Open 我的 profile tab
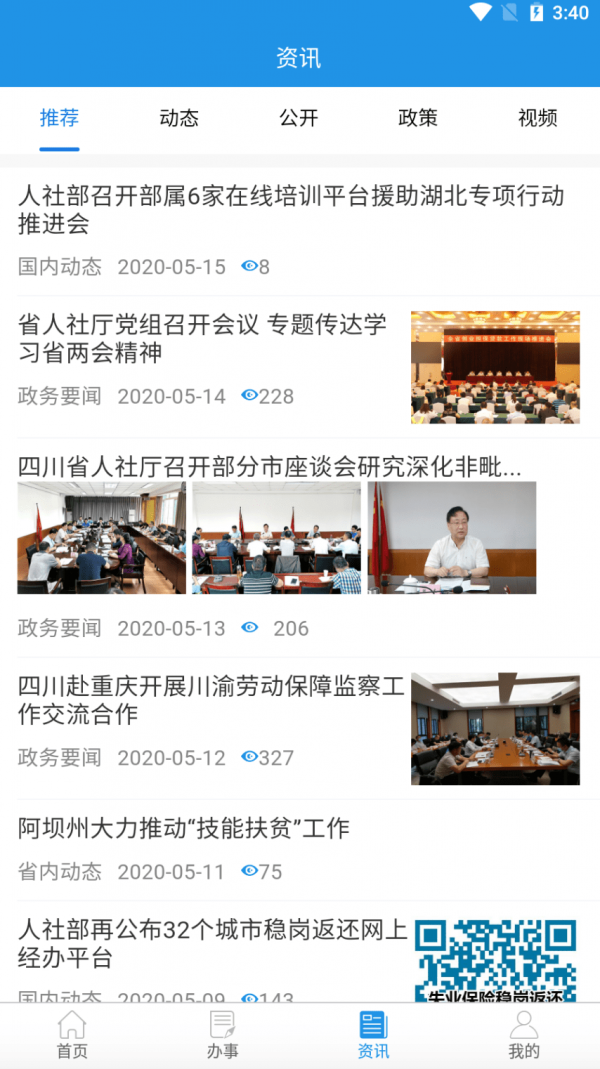Screen dimensions: 600x1069 point(524,1035)
